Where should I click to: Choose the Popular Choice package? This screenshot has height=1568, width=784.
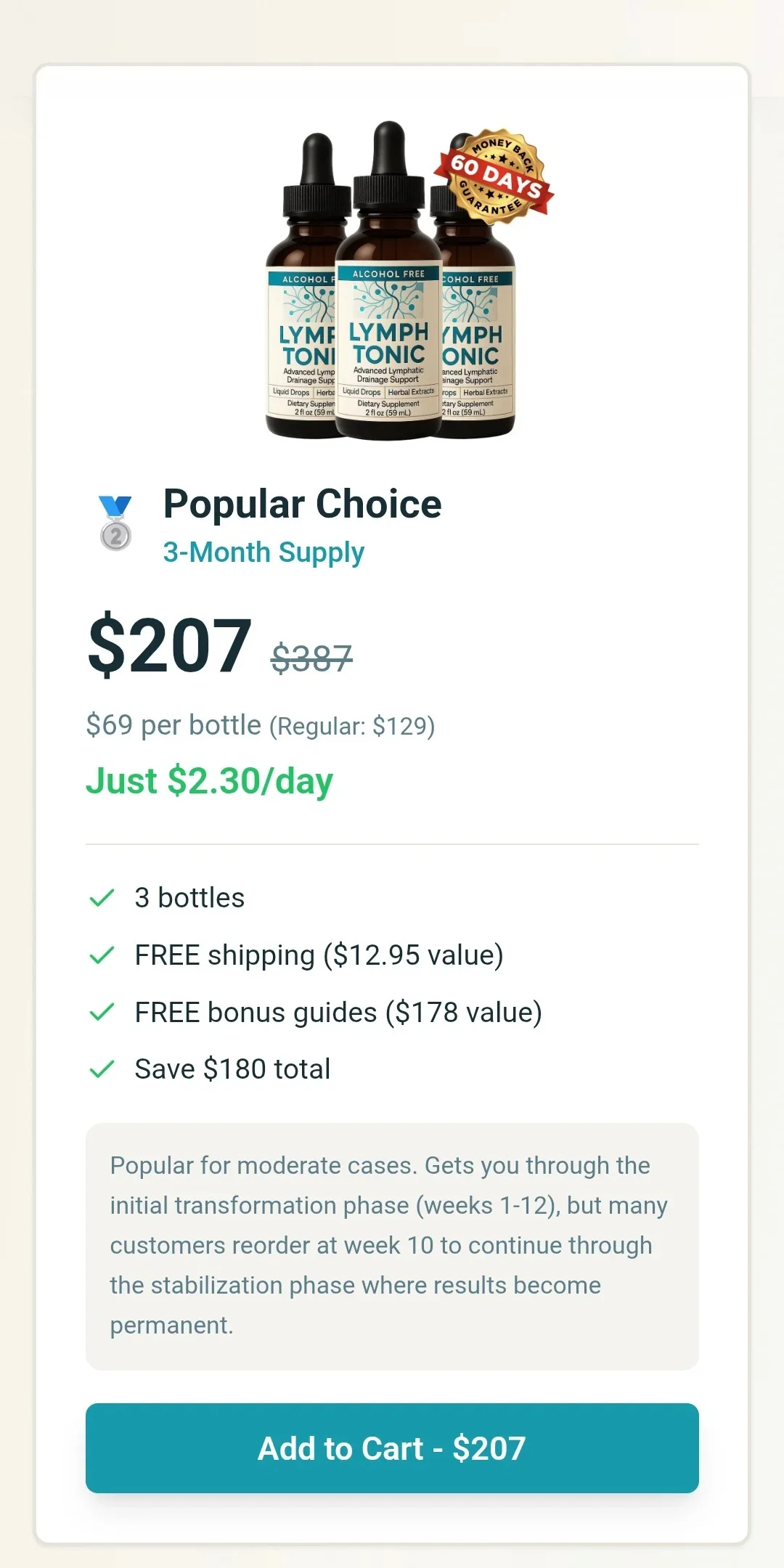[x=303, y=504]
